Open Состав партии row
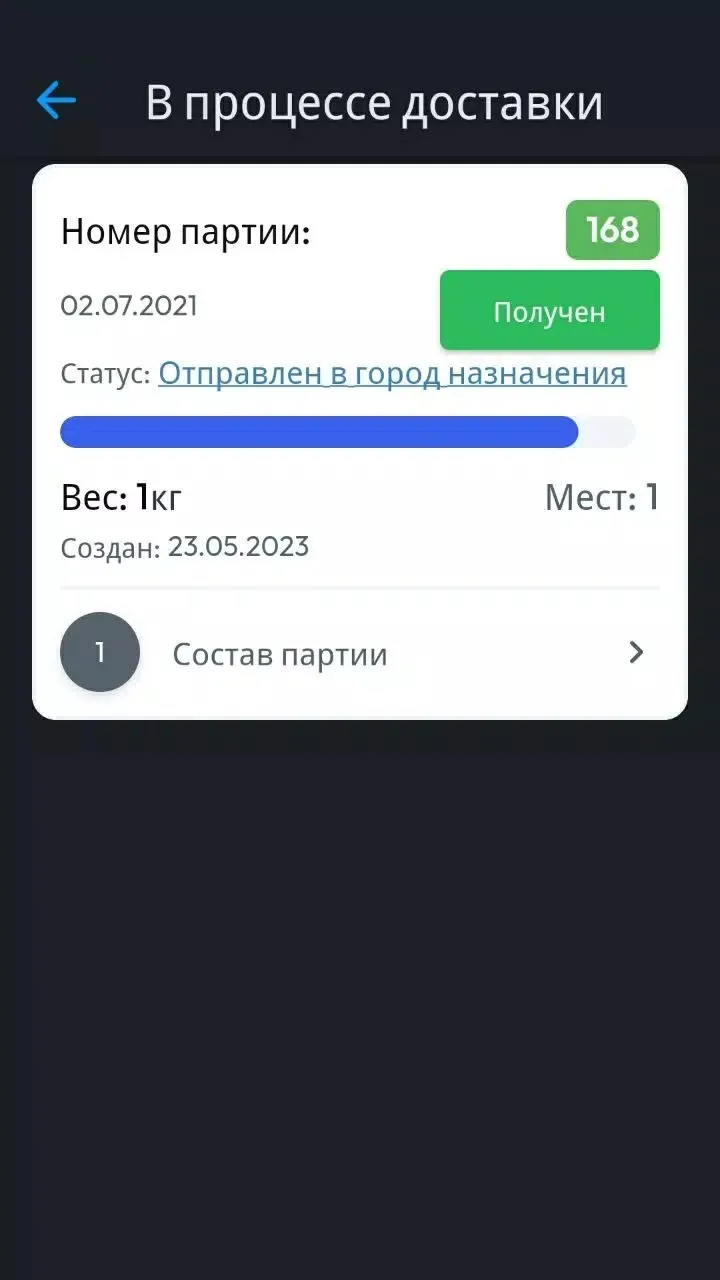The height and width of the screenshot is (1280, 720). [x=360, y=653]
